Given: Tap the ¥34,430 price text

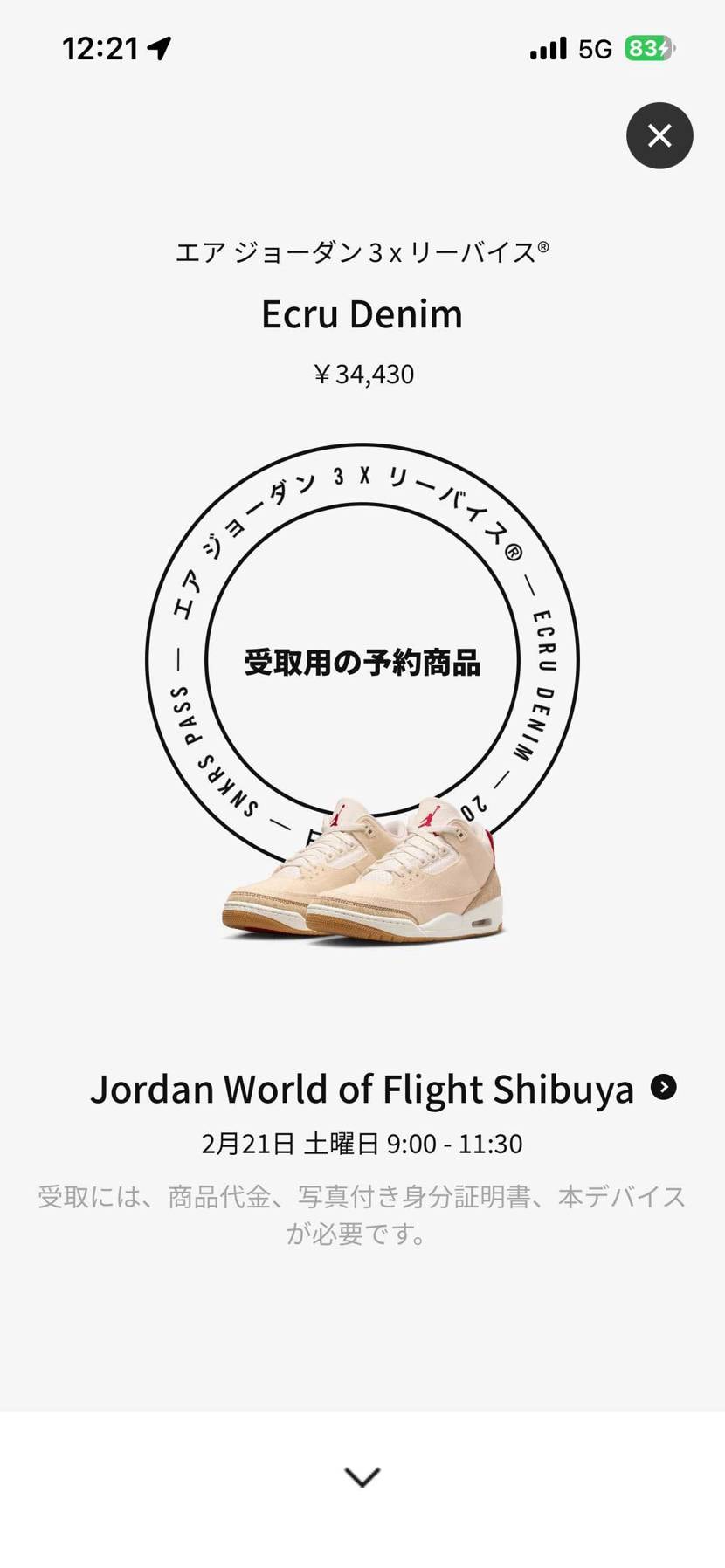Looking at the screenshot, I should coord(362,374).
